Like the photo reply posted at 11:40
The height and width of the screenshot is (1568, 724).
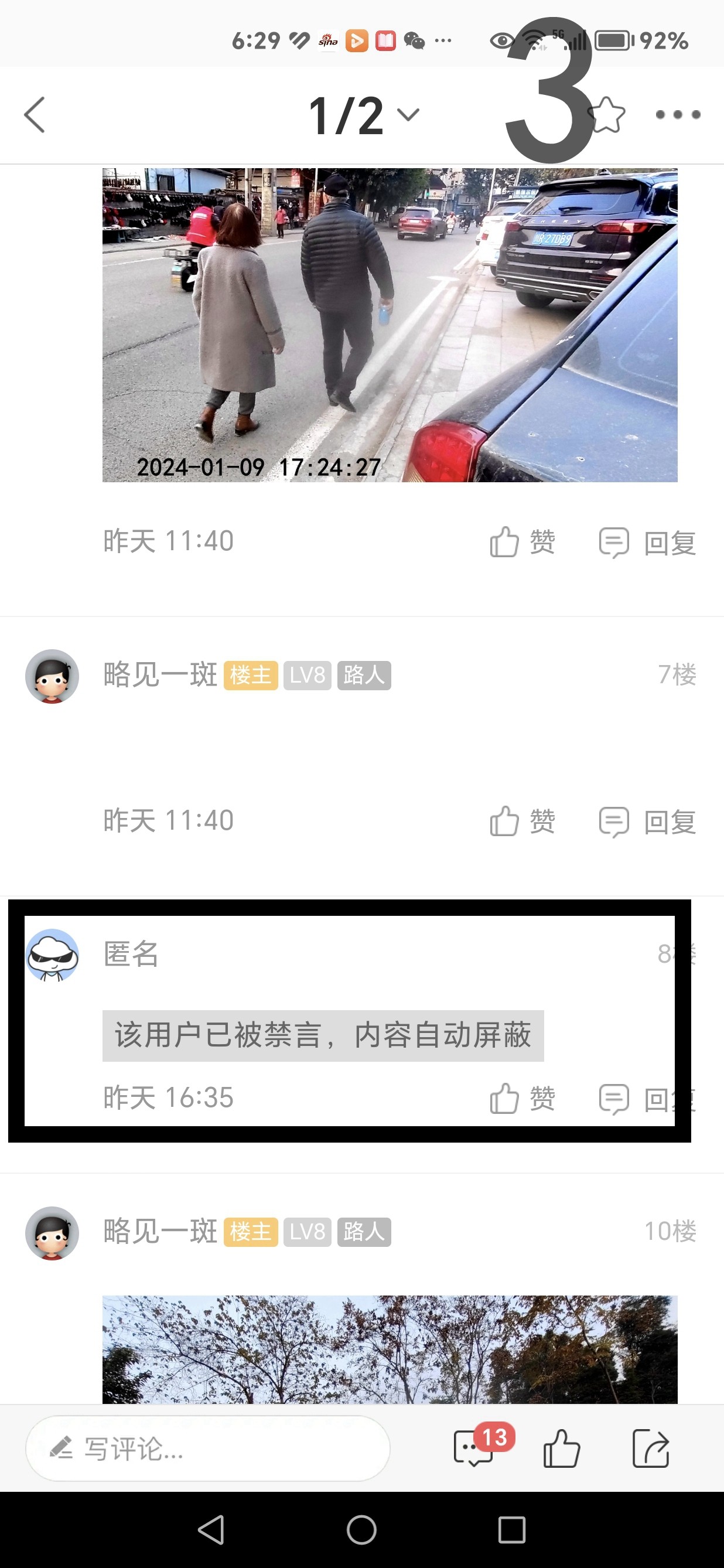522,543
